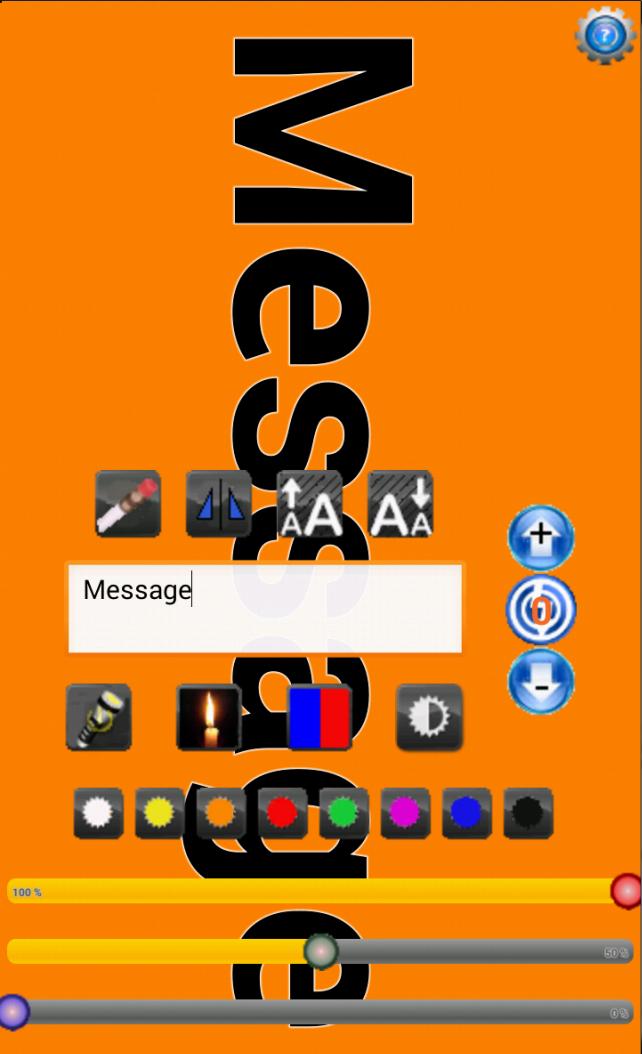Choose the white color swatch
The height and width of the screenshot is (1054, 642).
99,813
